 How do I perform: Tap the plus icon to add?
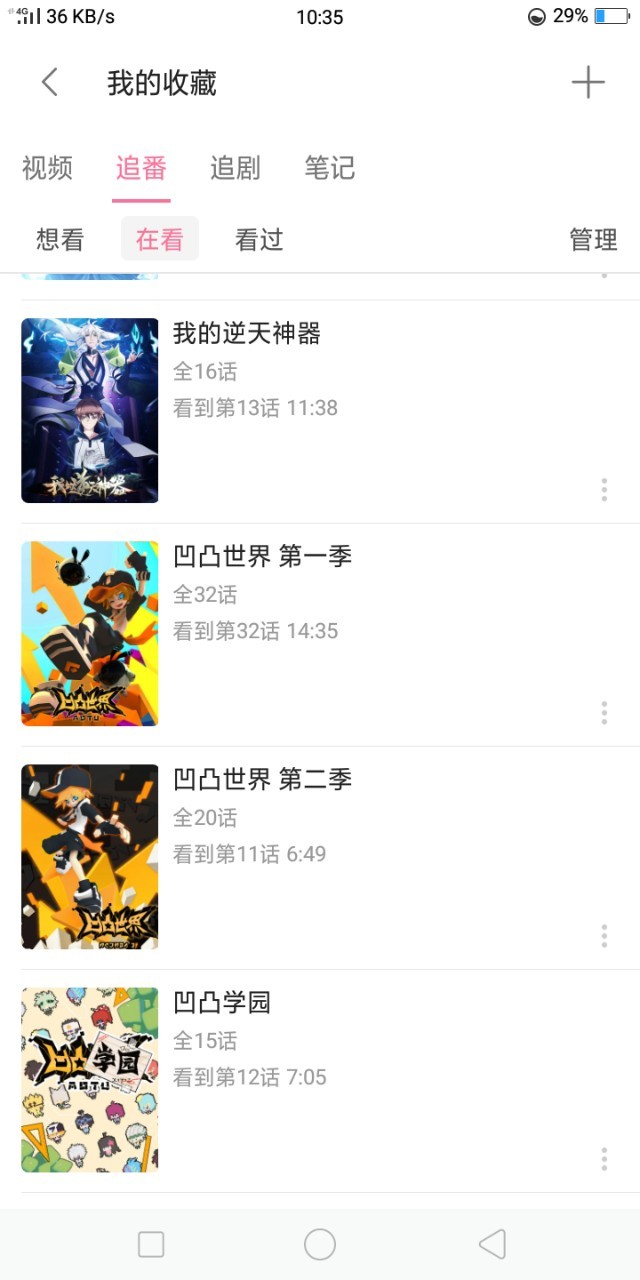point(588,82)
